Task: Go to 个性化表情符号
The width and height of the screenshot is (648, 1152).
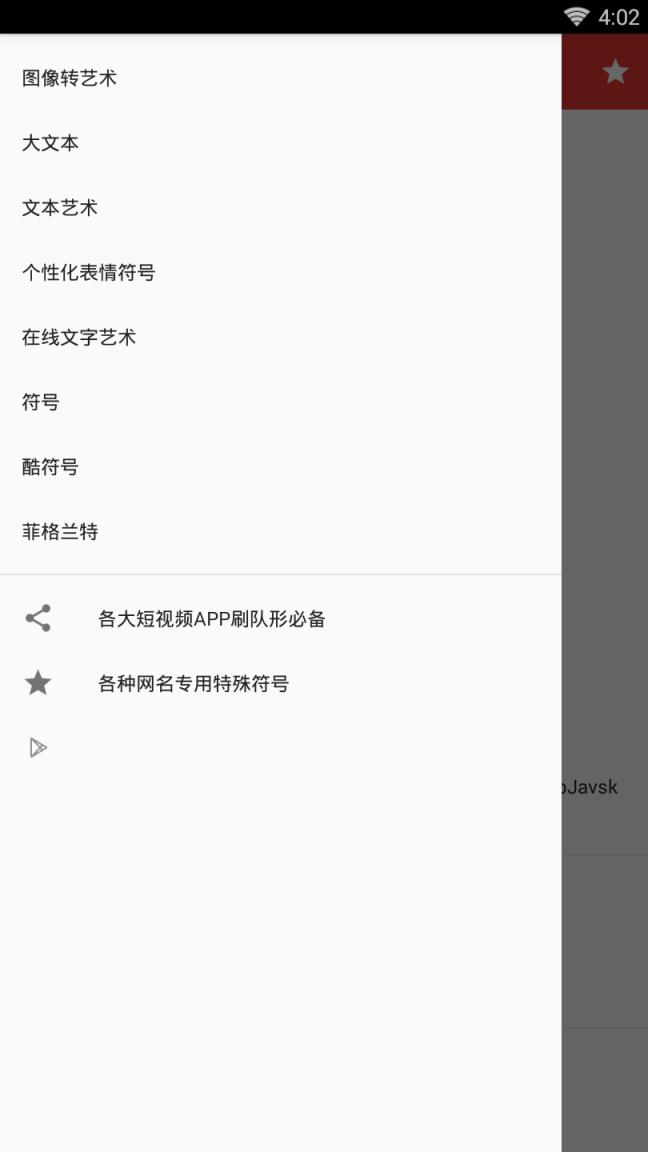Action: coord(281,272)
